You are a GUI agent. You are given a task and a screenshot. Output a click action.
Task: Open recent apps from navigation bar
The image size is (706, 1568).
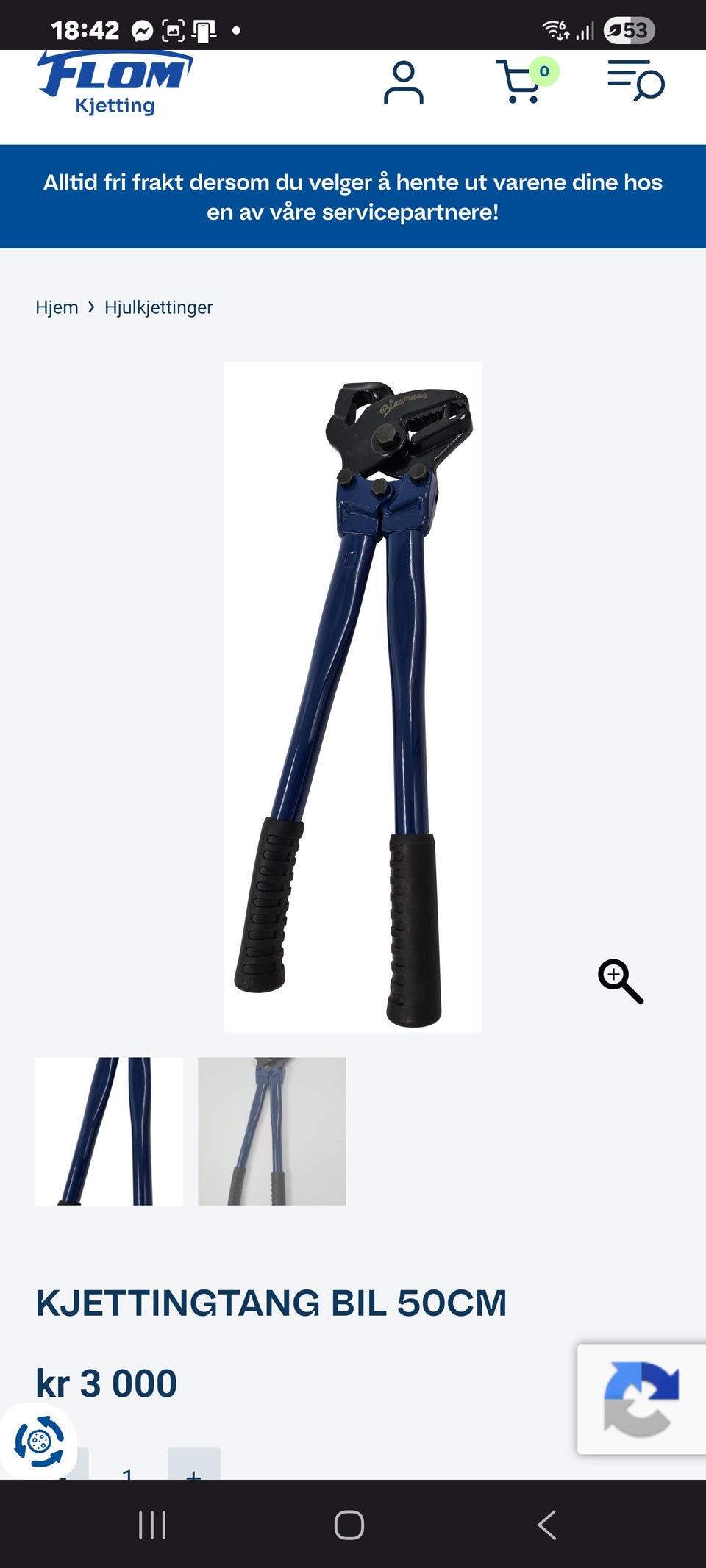pyautogui.click(x=152, y=1525)
